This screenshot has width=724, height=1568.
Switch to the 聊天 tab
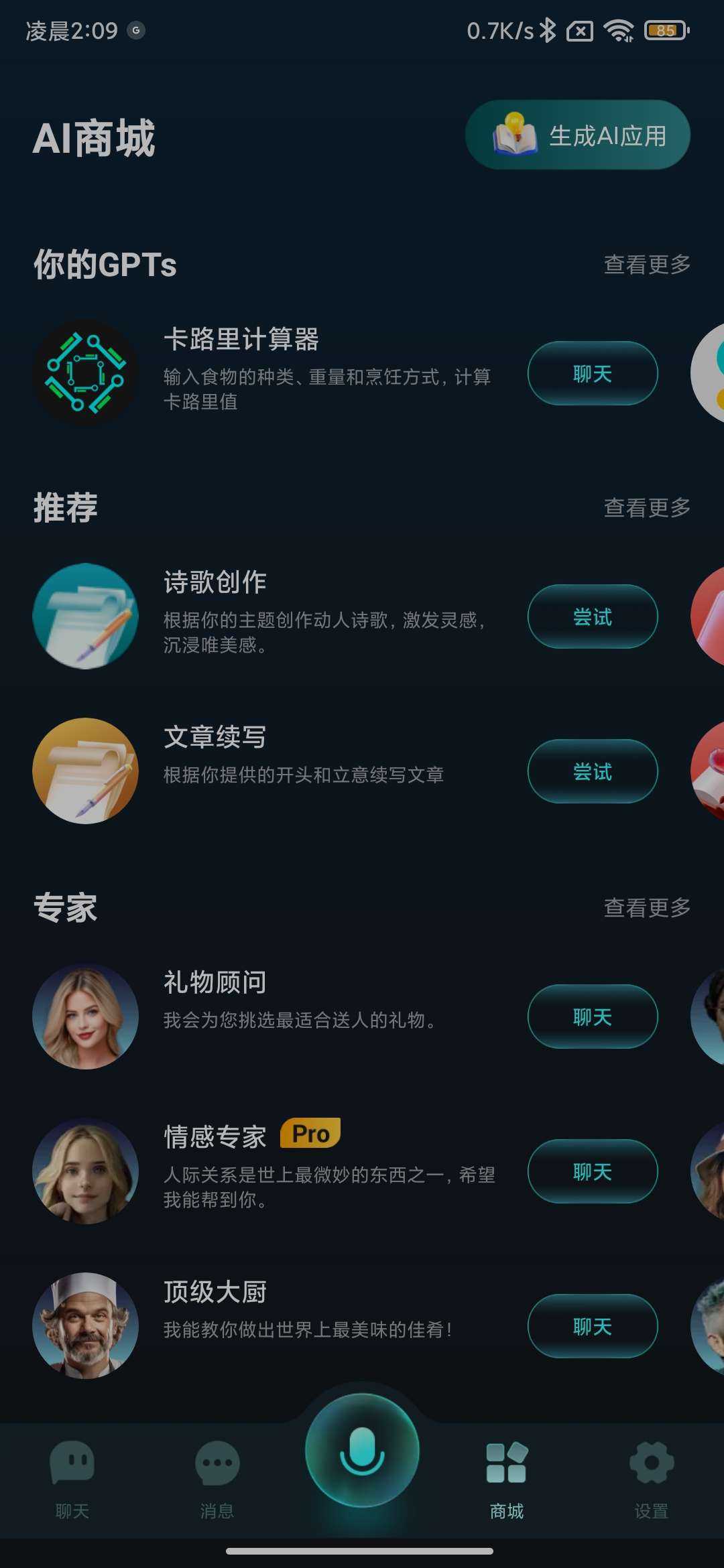(x=72, y=1474)
